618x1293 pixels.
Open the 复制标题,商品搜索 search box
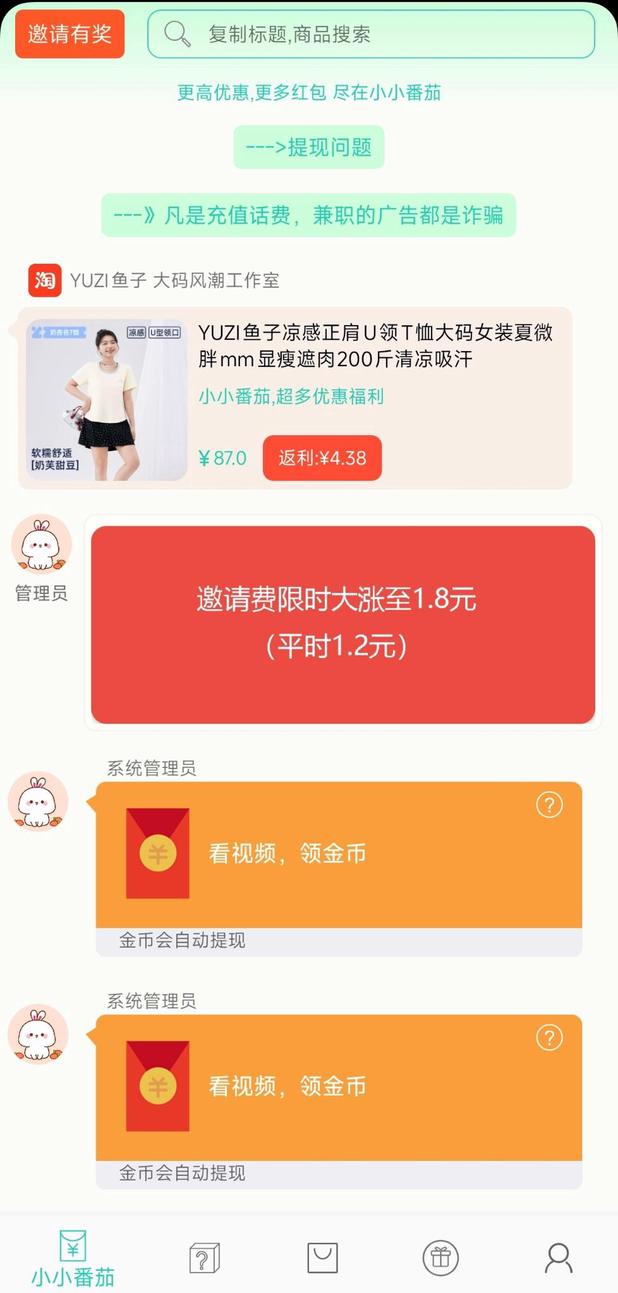click(370, 34)
